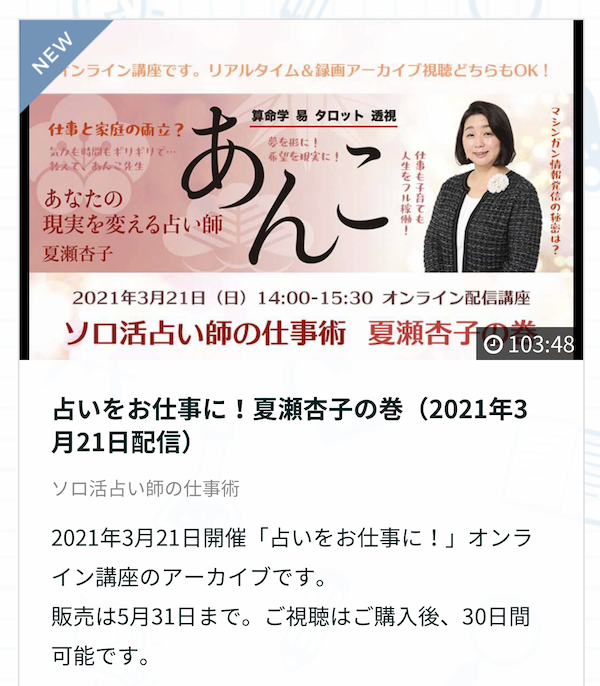The image size is (600, 686).
Task: Open the 夏瀬杏子の巻 video thumbnail
Action: [x=300, y=190]
